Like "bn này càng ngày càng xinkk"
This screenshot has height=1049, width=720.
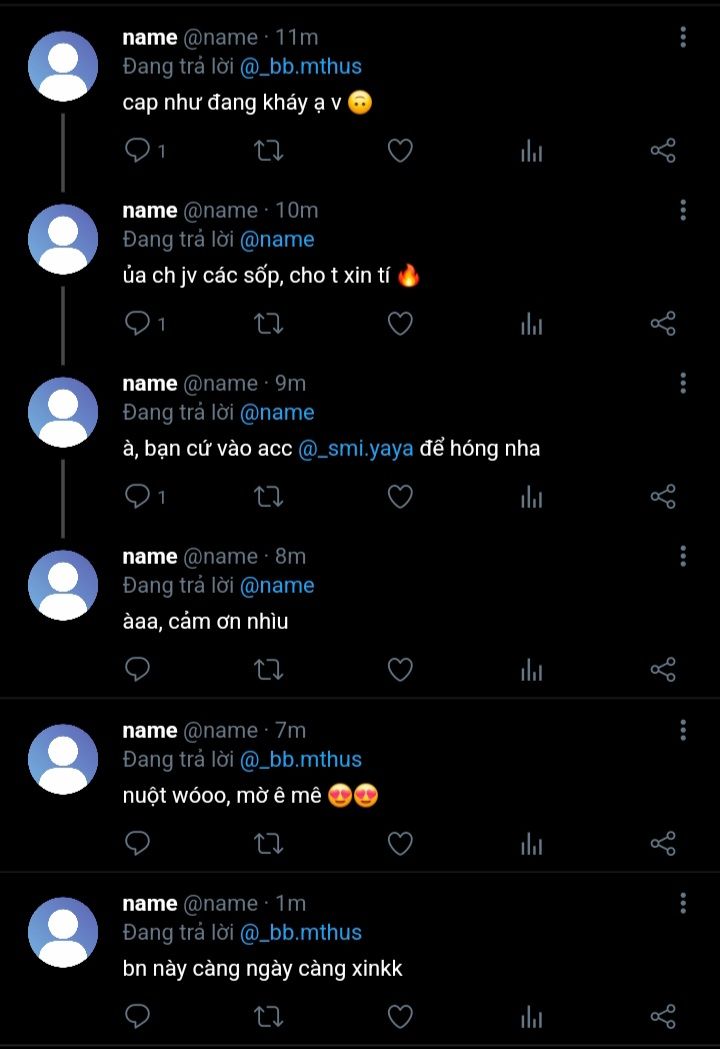[400, 1016]
